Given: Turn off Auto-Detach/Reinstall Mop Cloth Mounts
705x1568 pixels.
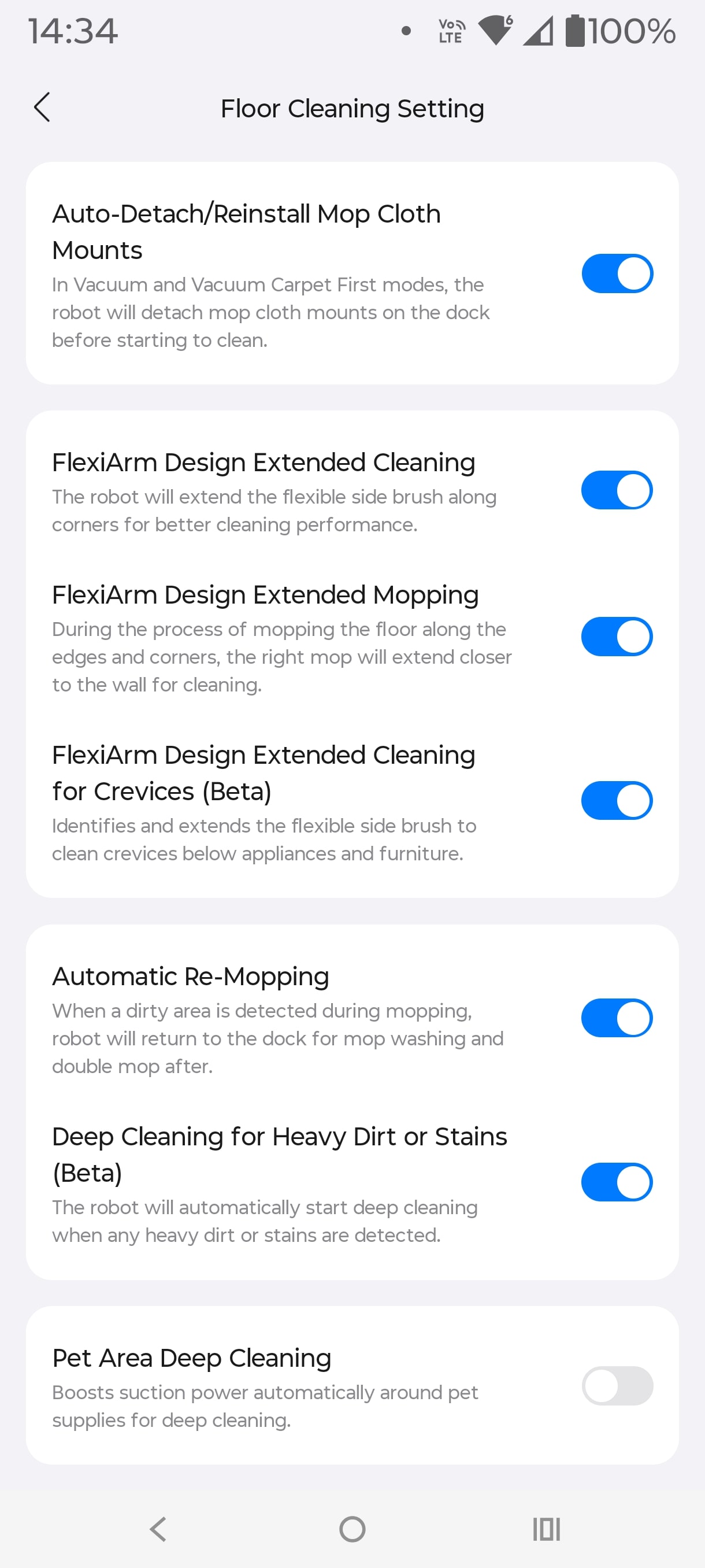Looking at the screenshot, I should coord(617,273).
